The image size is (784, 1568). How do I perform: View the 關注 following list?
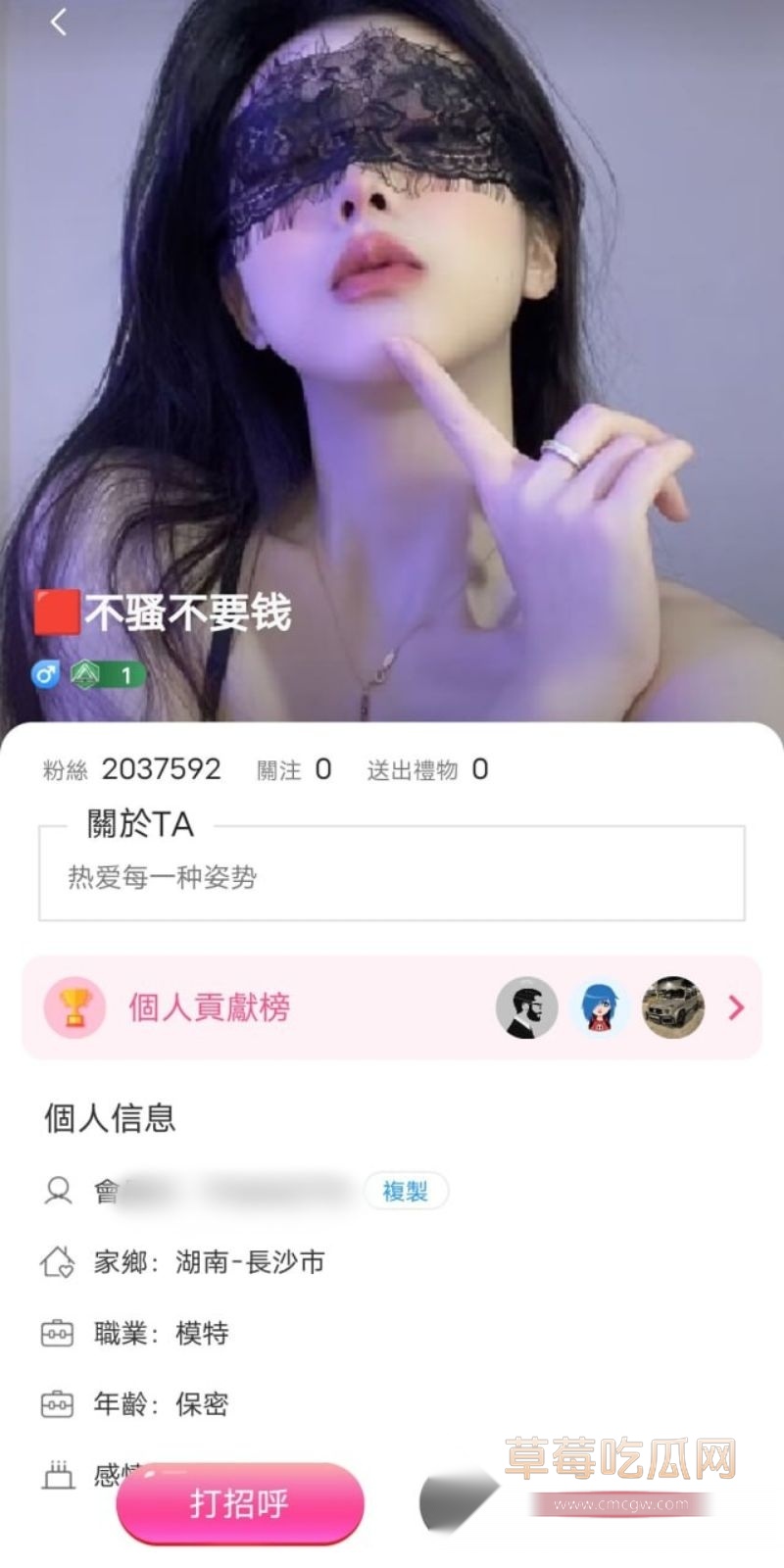pos(293,769)
